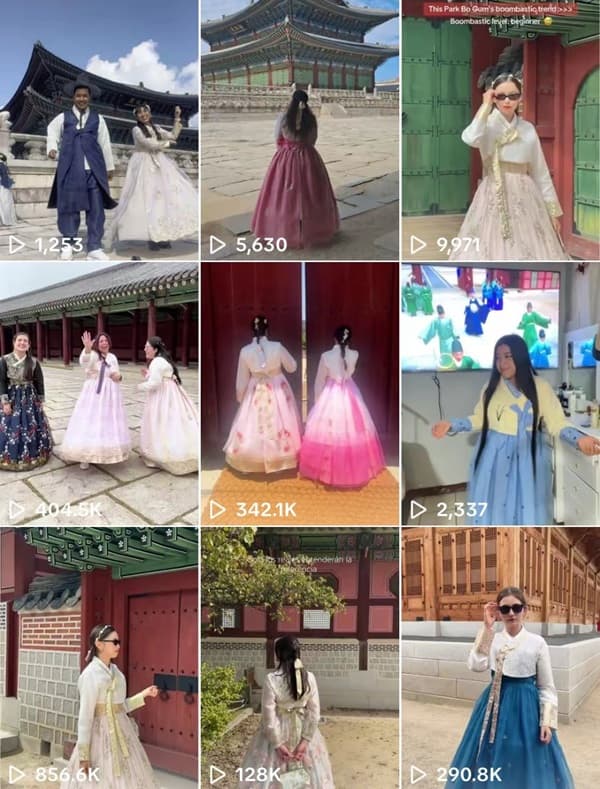Image resolution: width=600 pixels, height=789 pixels.
Task: Open the boombastic trend video with 9,971 views
Action: click(x=500, y=130)
